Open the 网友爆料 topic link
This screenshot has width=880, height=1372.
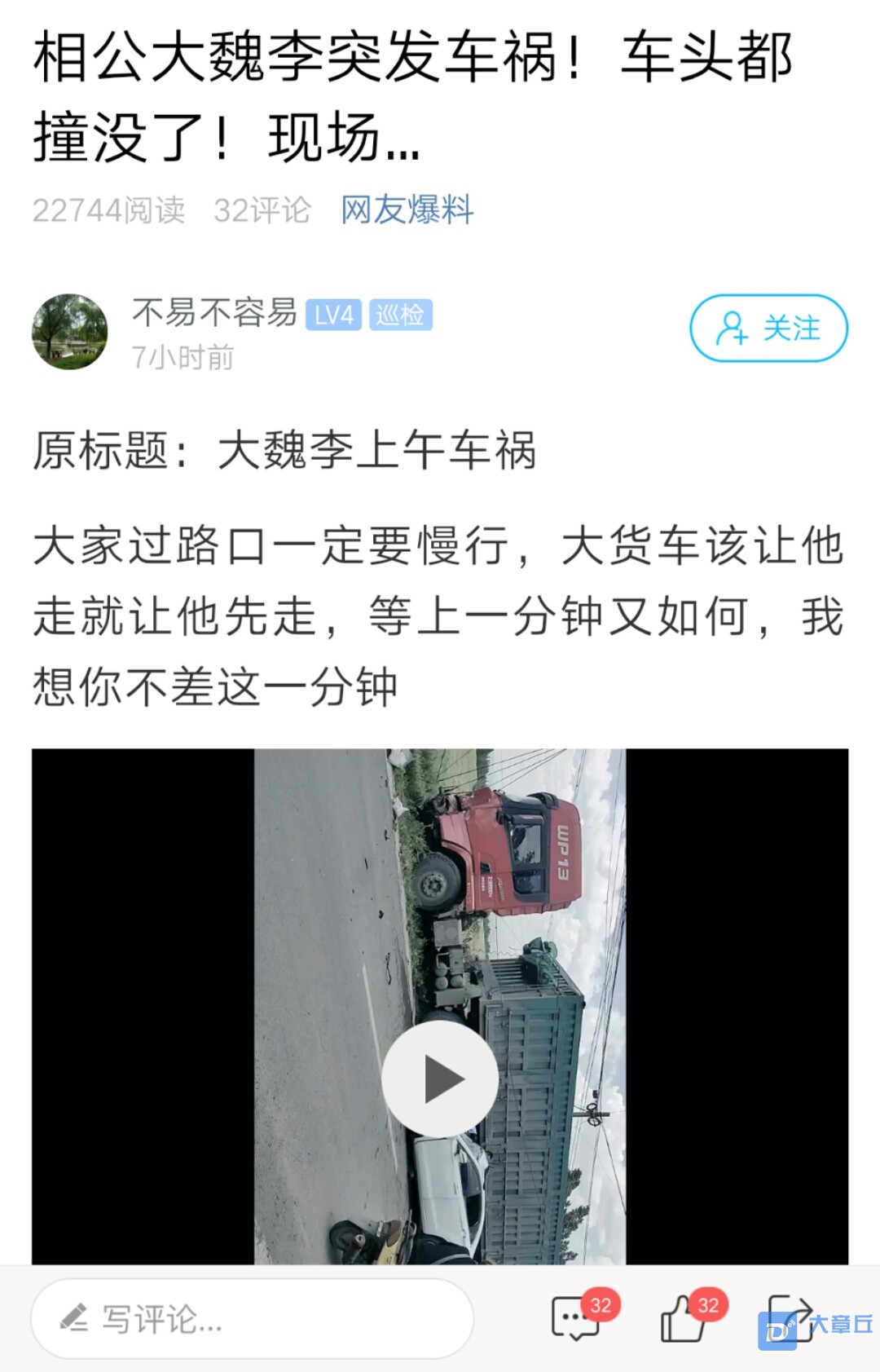coord(407,210)
